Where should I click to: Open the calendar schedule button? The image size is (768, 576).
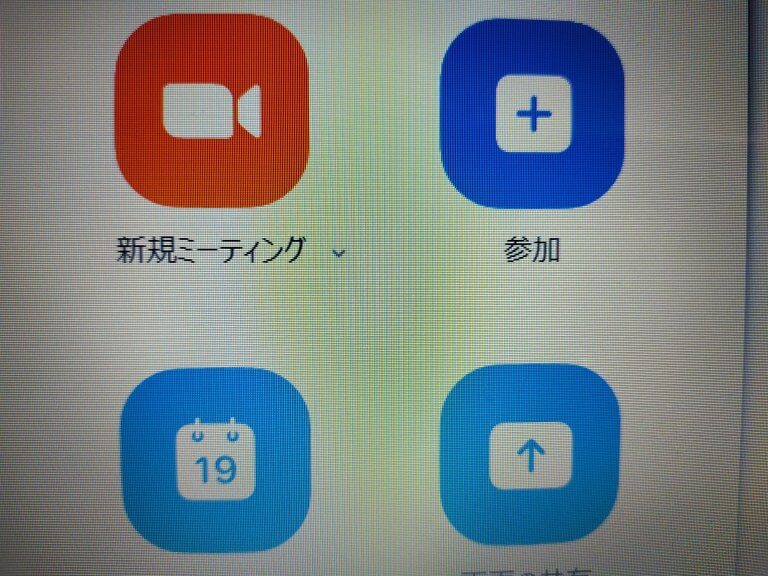[215, 459]
